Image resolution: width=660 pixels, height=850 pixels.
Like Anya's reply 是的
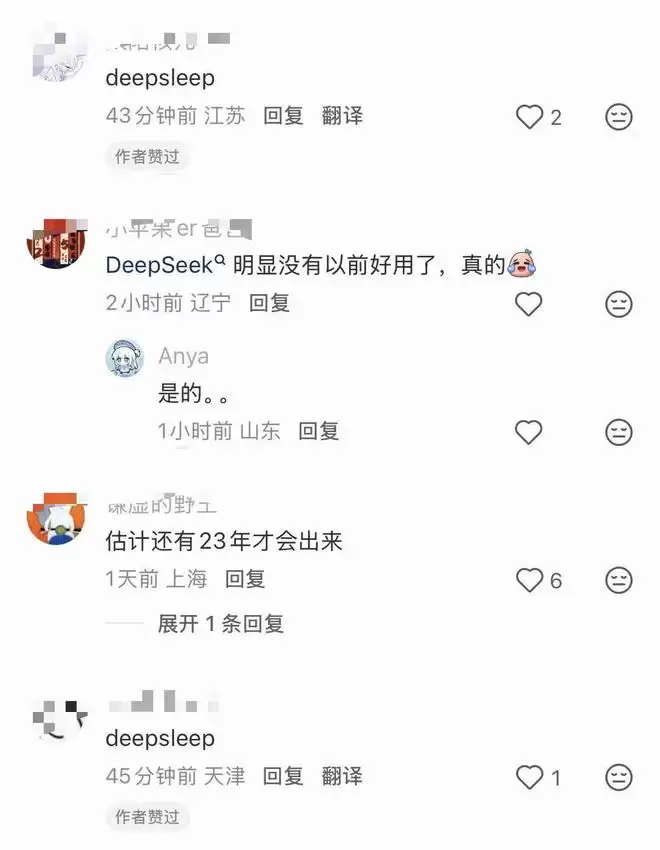pyautogui.click(x=528, y=432)
